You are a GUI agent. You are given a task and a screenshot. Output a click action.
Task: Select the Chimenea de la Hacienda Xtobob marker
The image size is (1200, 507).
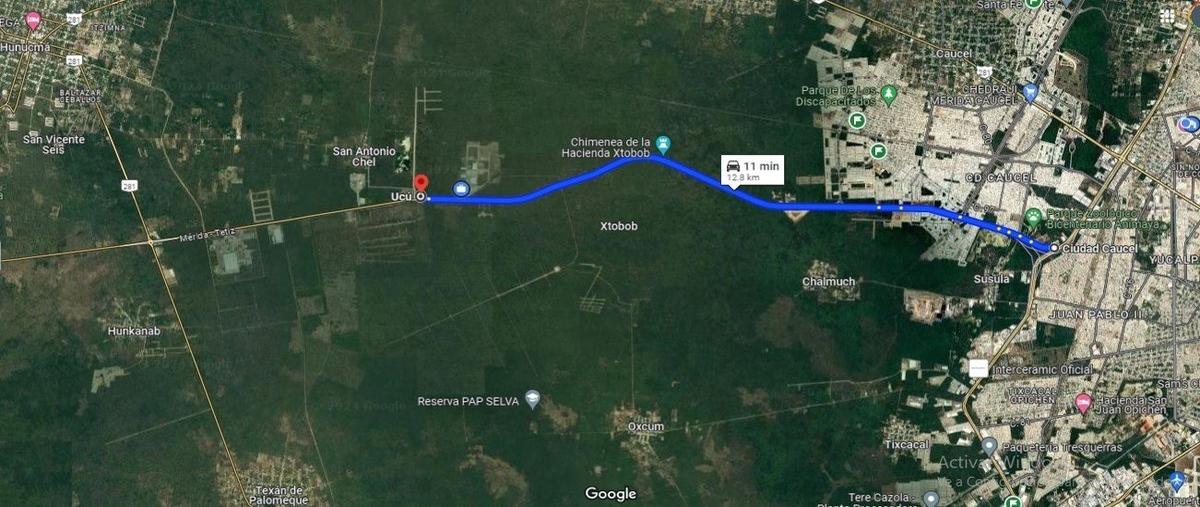[x=661, y=146]
